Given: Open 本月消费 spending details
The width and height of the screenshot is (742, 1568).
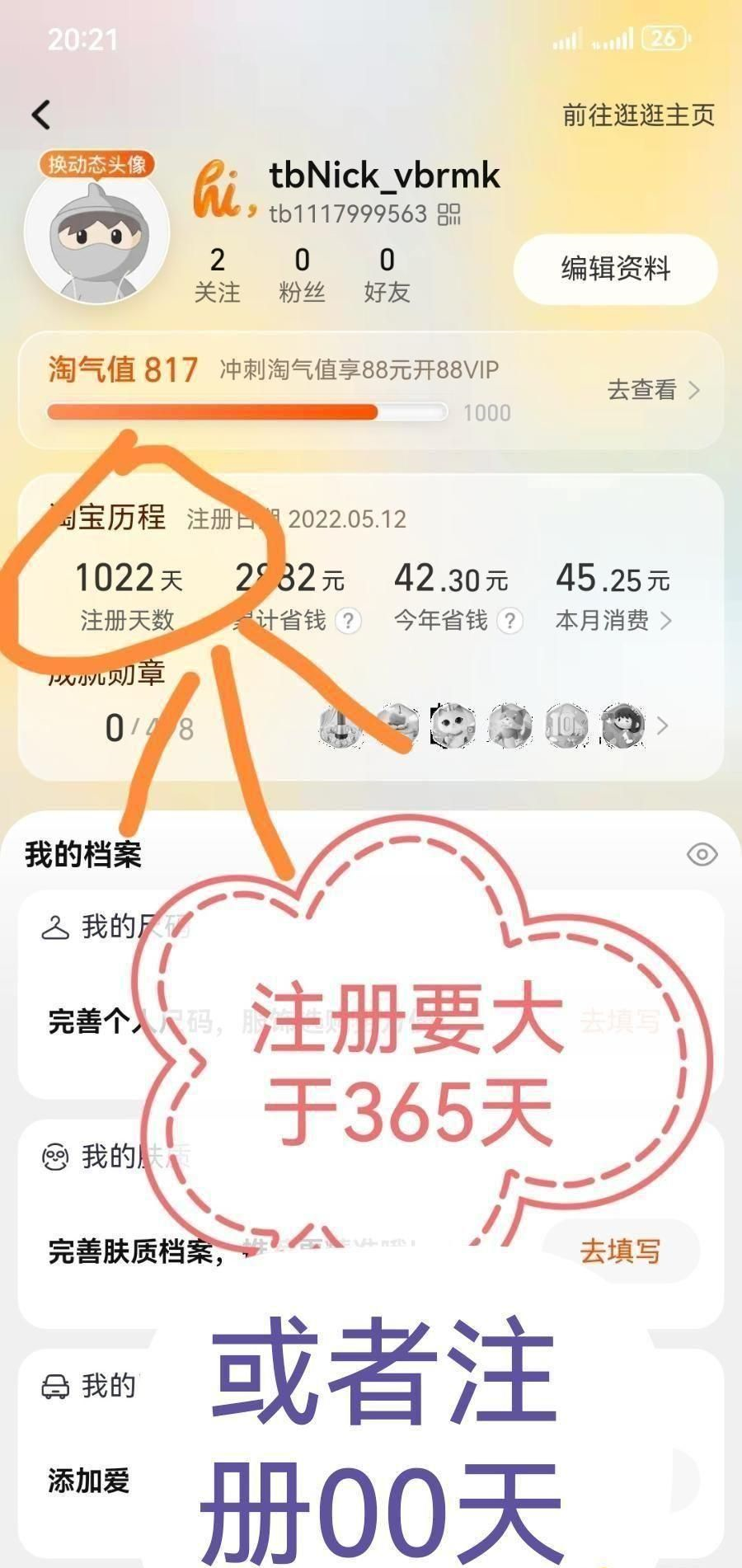Looking at the screenshot, I should tap(613, 620).
